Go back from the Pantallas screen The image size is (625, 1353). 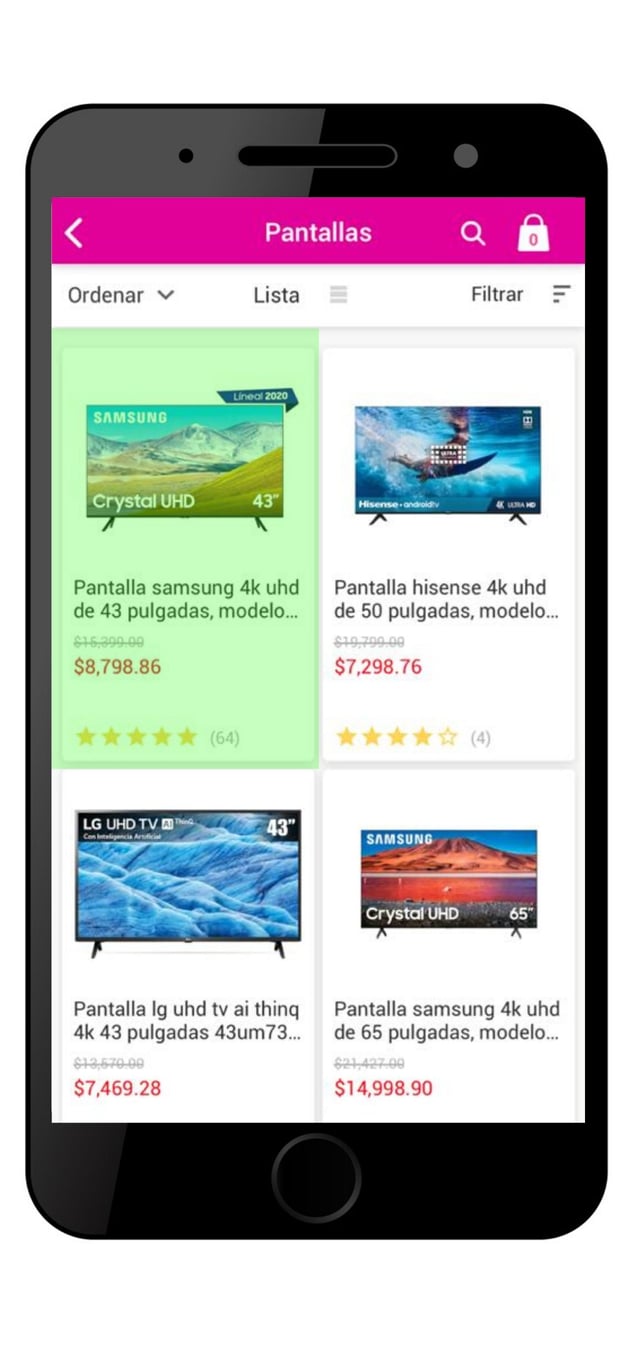[x=74, y=233]
